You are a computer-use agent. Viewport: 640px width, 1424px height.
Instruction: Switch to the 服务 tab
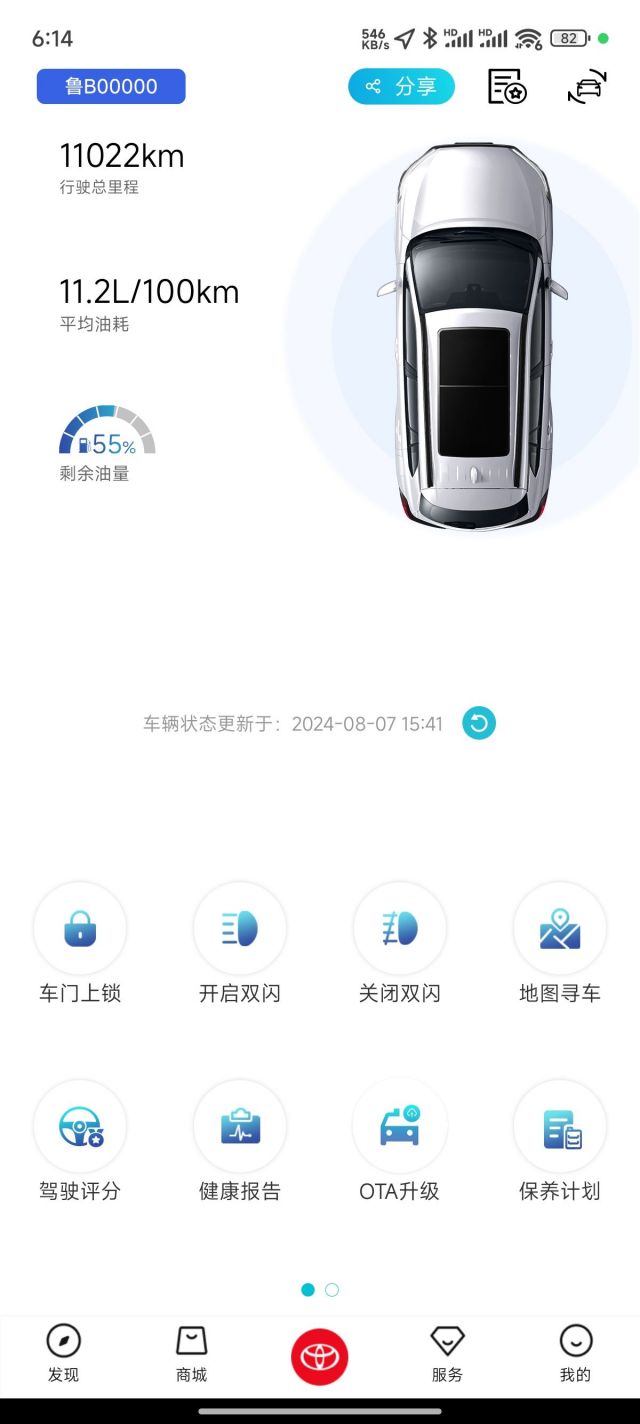coord(447,1354)
